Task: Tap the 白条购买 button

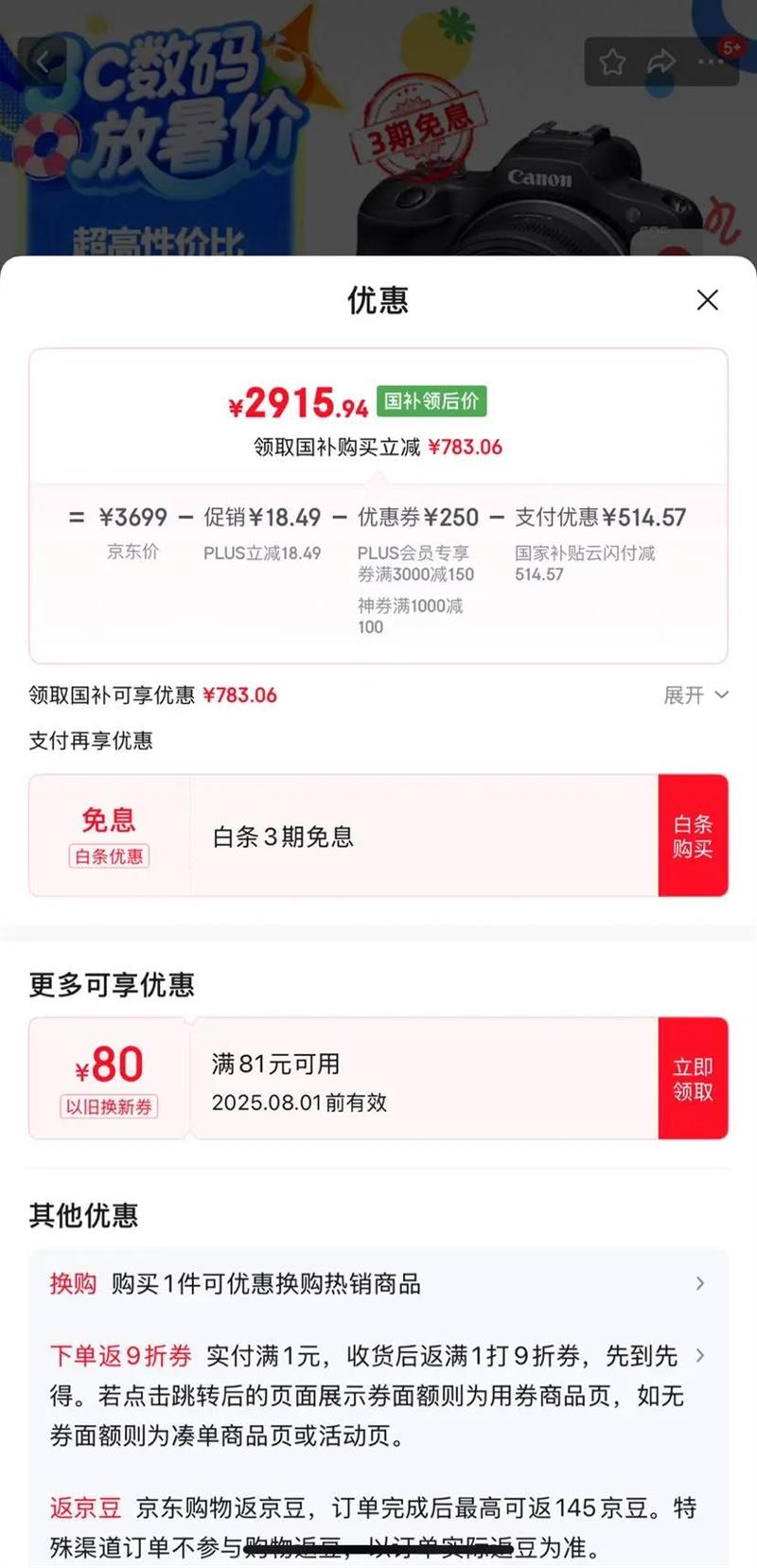Action: pos(693,836)
